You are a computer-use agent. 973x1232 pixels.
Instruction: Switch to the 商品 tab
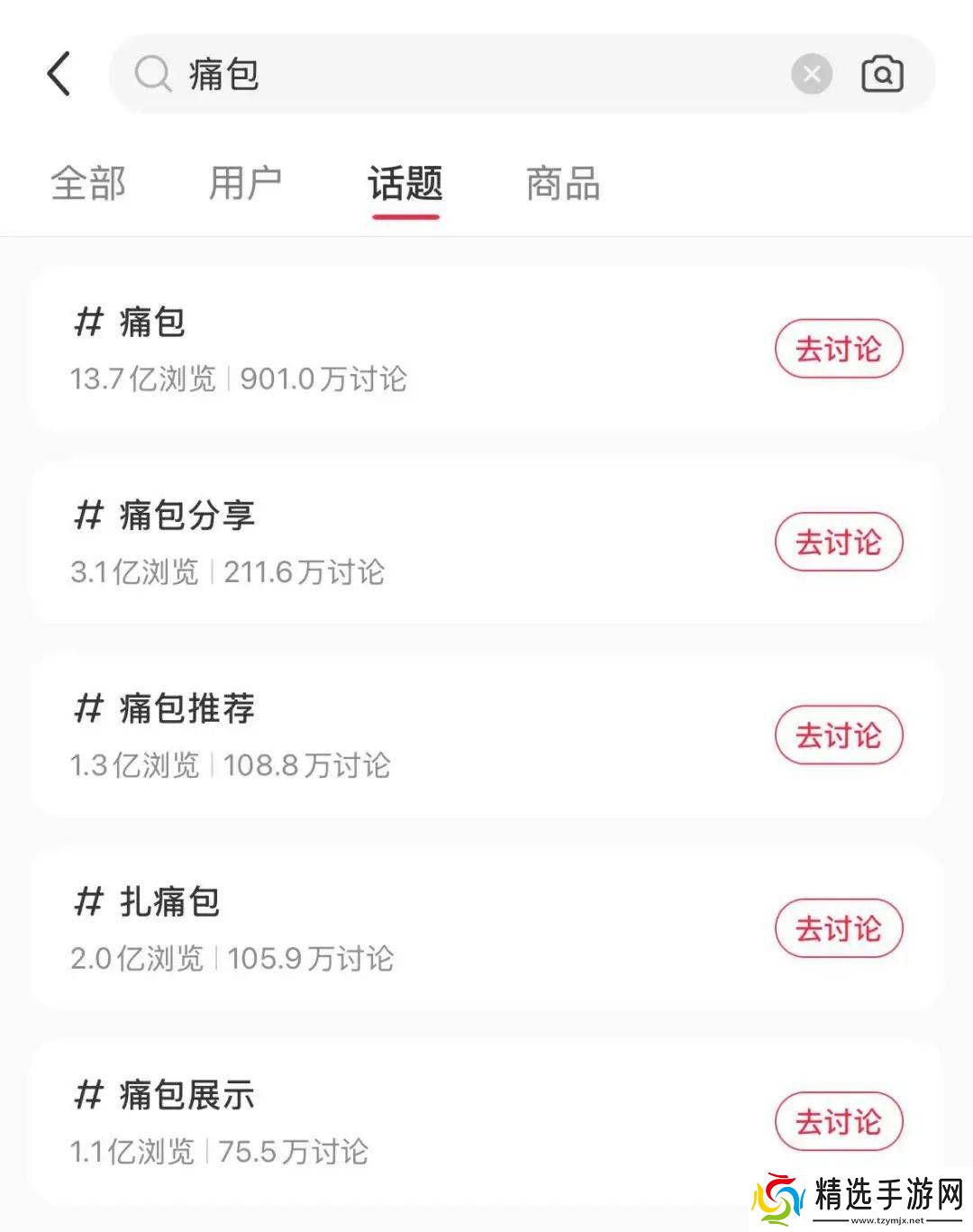(x=563, y=183)
